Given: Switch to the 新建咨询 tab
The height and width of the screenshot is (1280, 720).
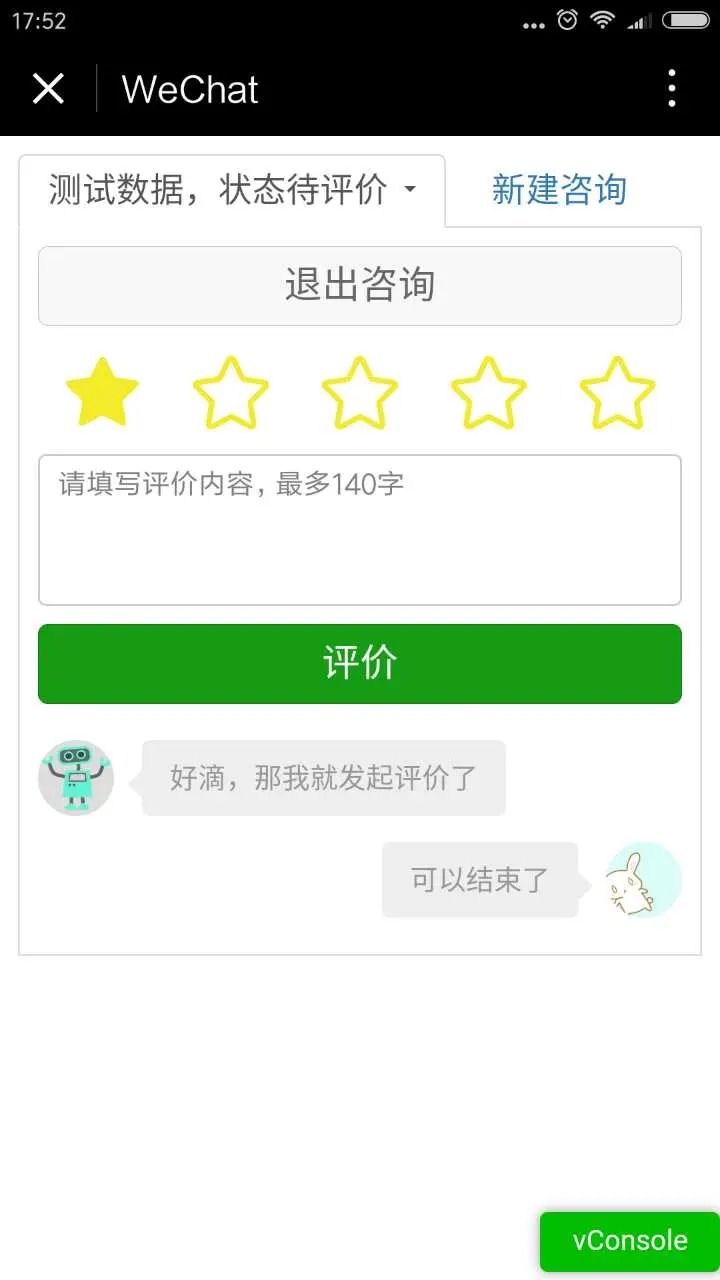Looking at the screenshot, I should [557, 190].
